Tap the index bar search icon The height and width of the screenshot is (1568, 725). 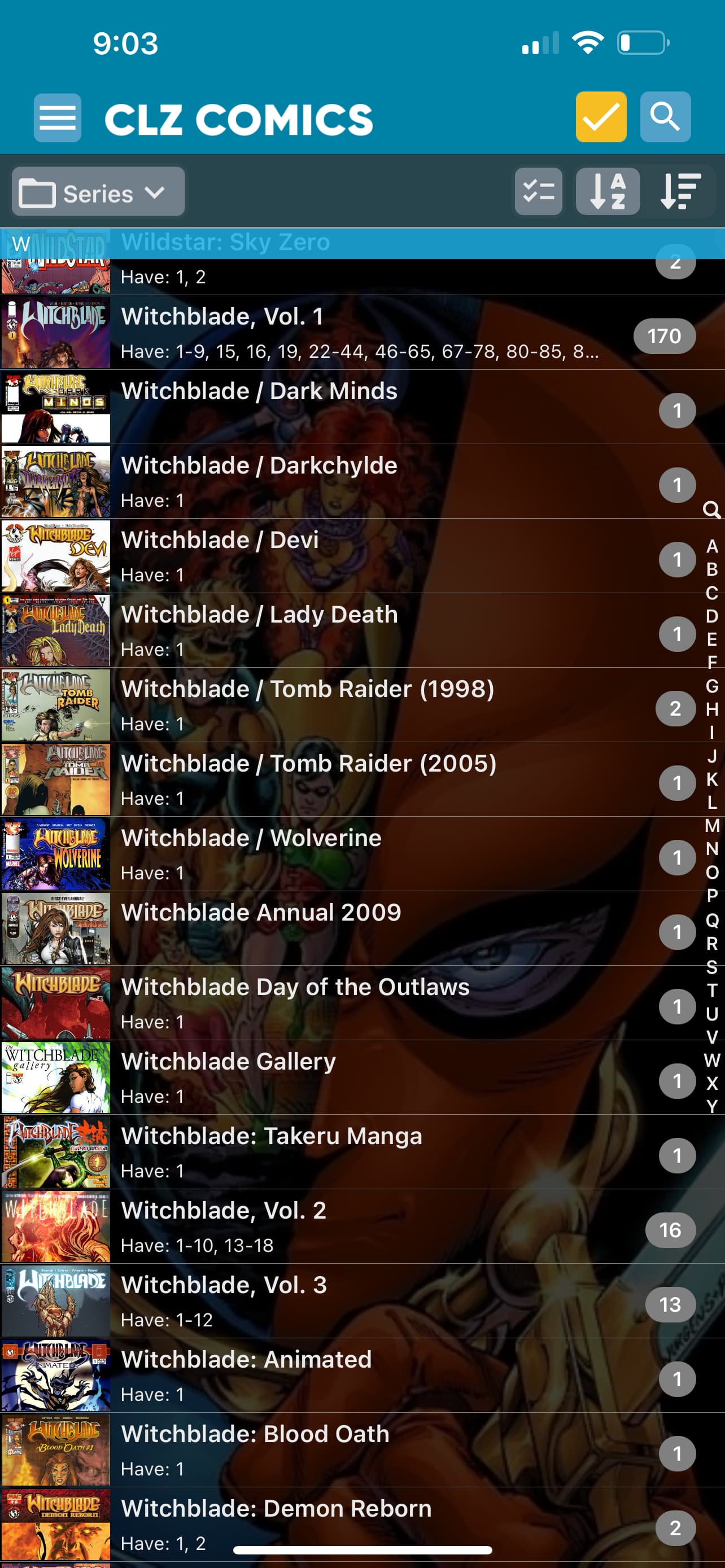click(711, 510)
